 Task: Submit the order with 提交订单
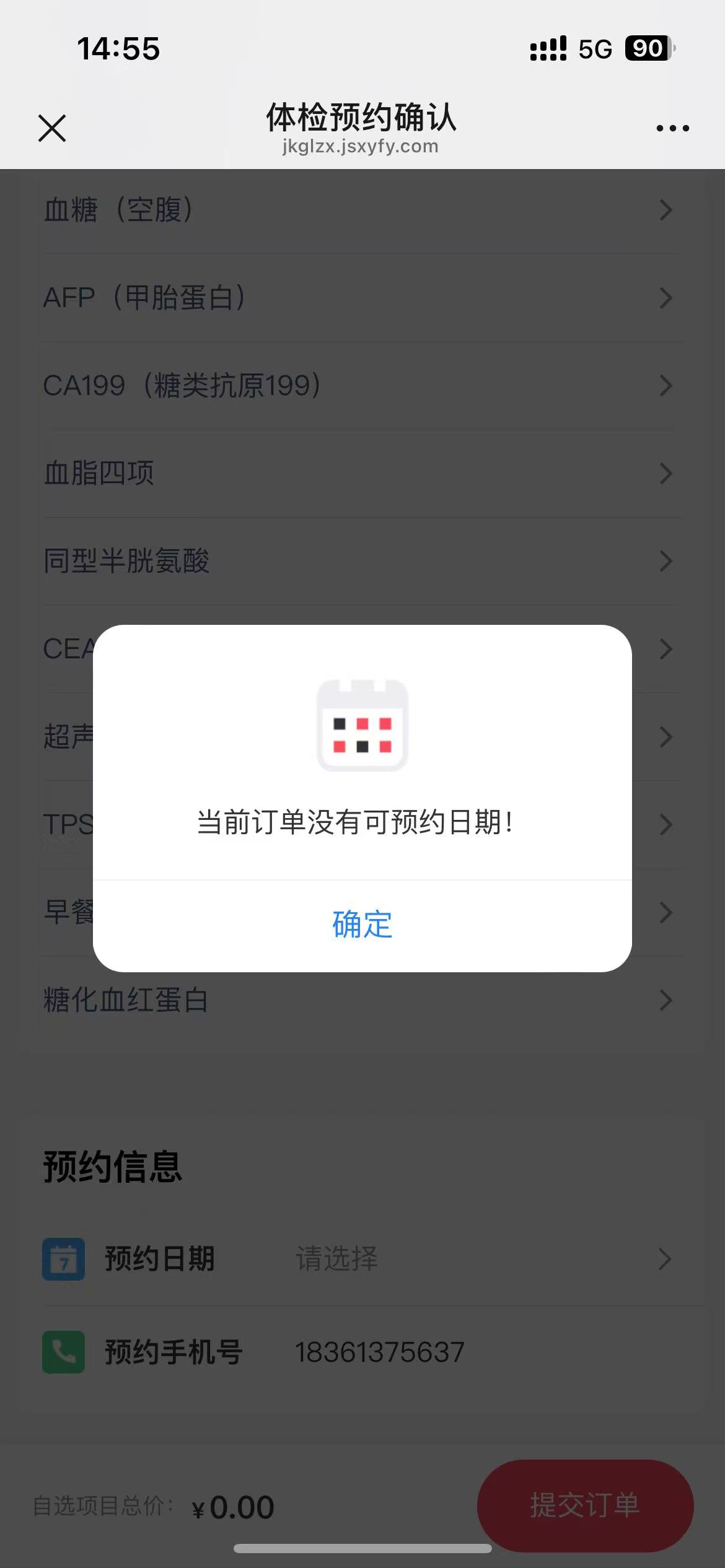(585, 1505)
